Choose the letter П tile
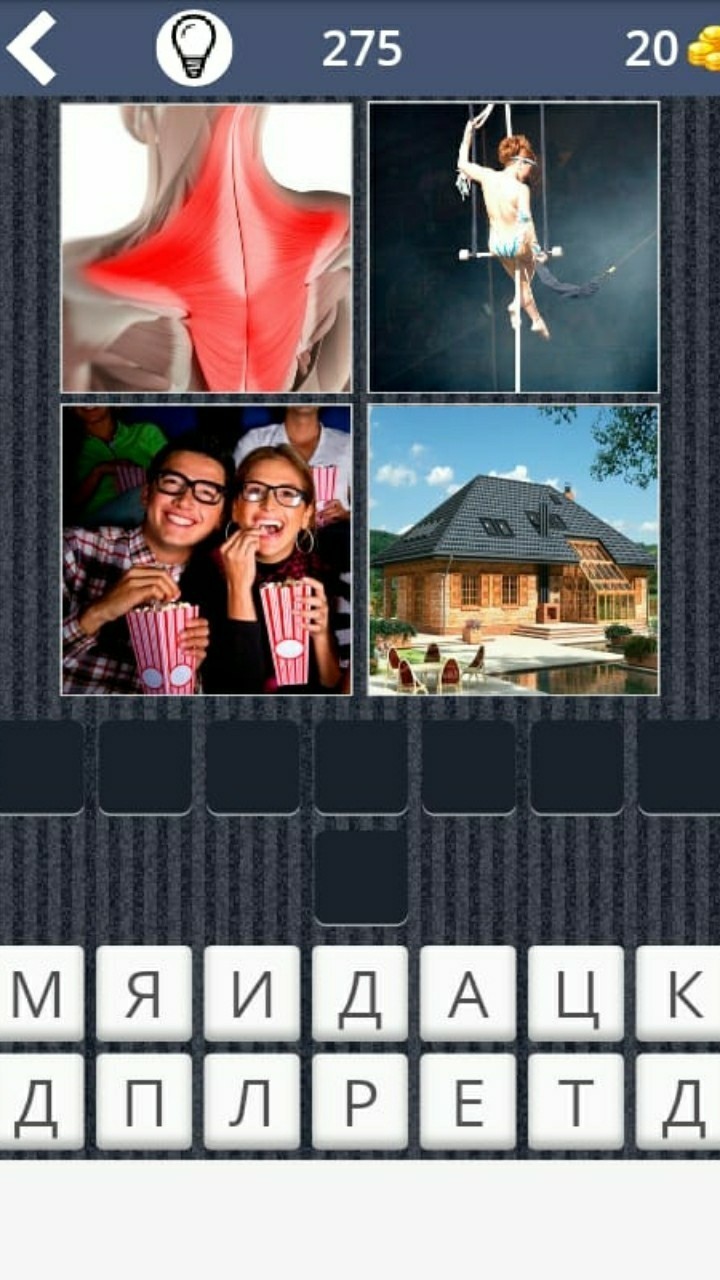Viewport: 720px width, 1280px height. tap(144, 1102)
